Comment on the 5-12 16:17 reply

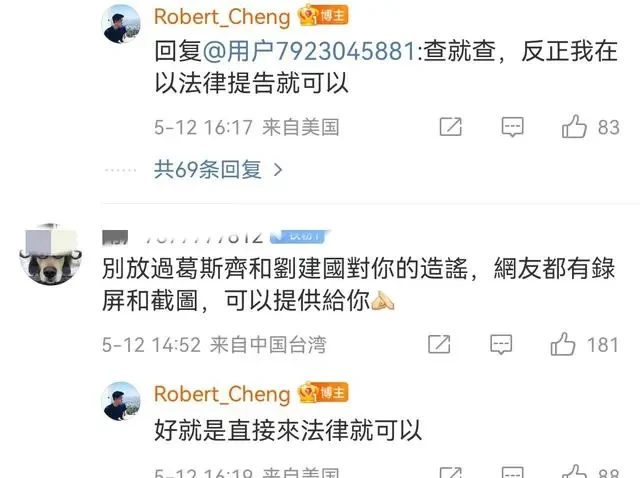[512, 127]
